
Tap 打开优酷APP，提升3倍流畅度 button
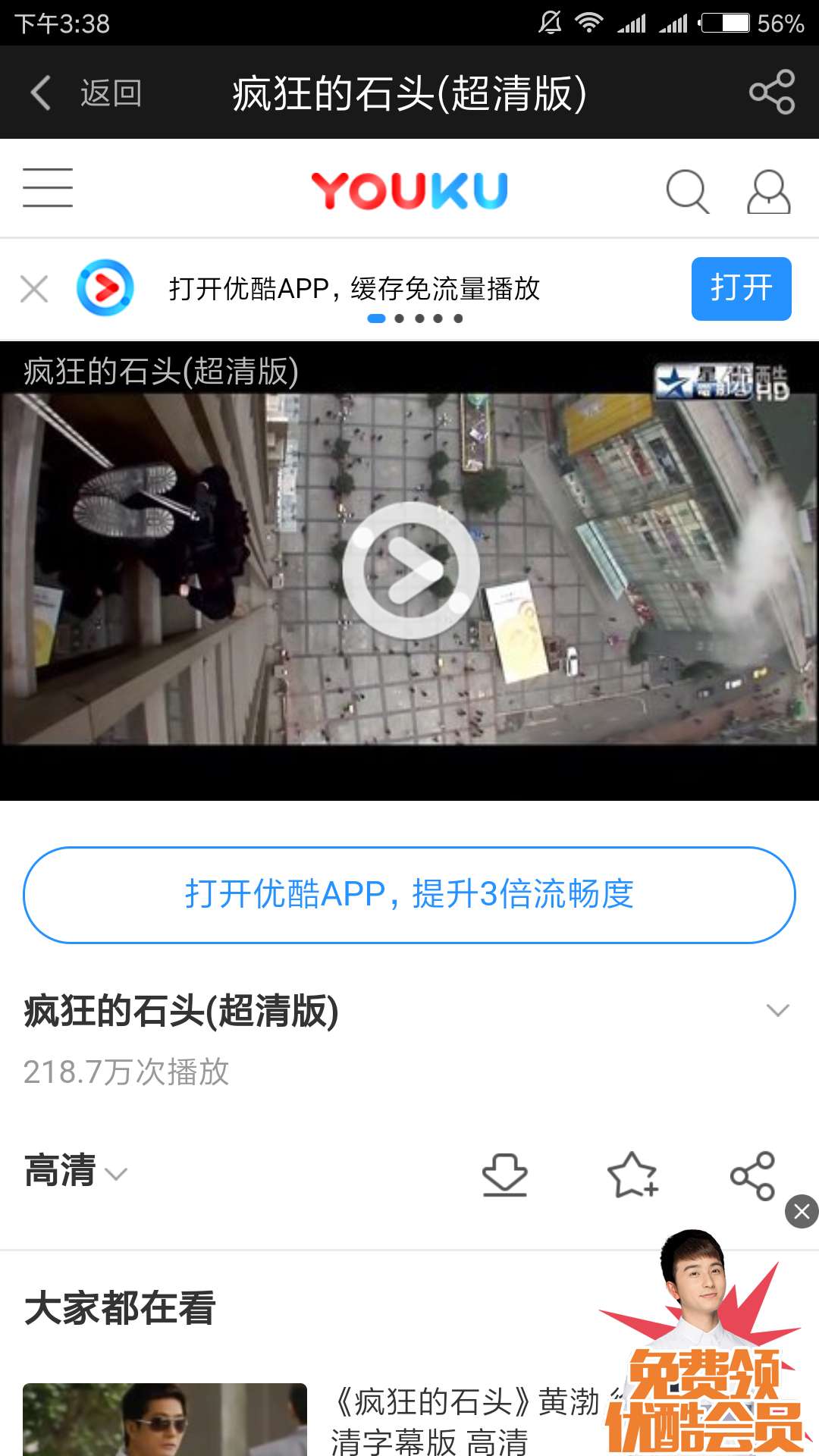point(409,895)
